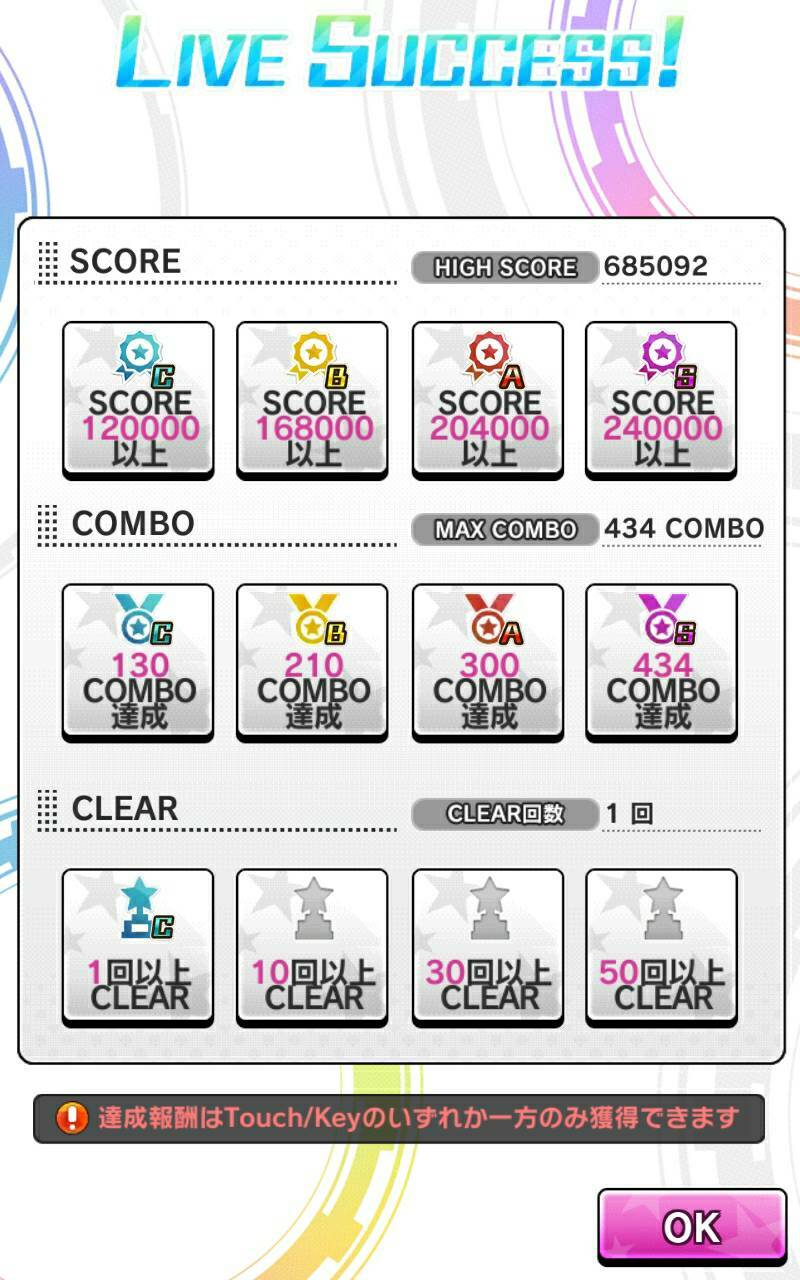
Task: Check the 30回以上 CLEAR reward tile
Action: 488,948
